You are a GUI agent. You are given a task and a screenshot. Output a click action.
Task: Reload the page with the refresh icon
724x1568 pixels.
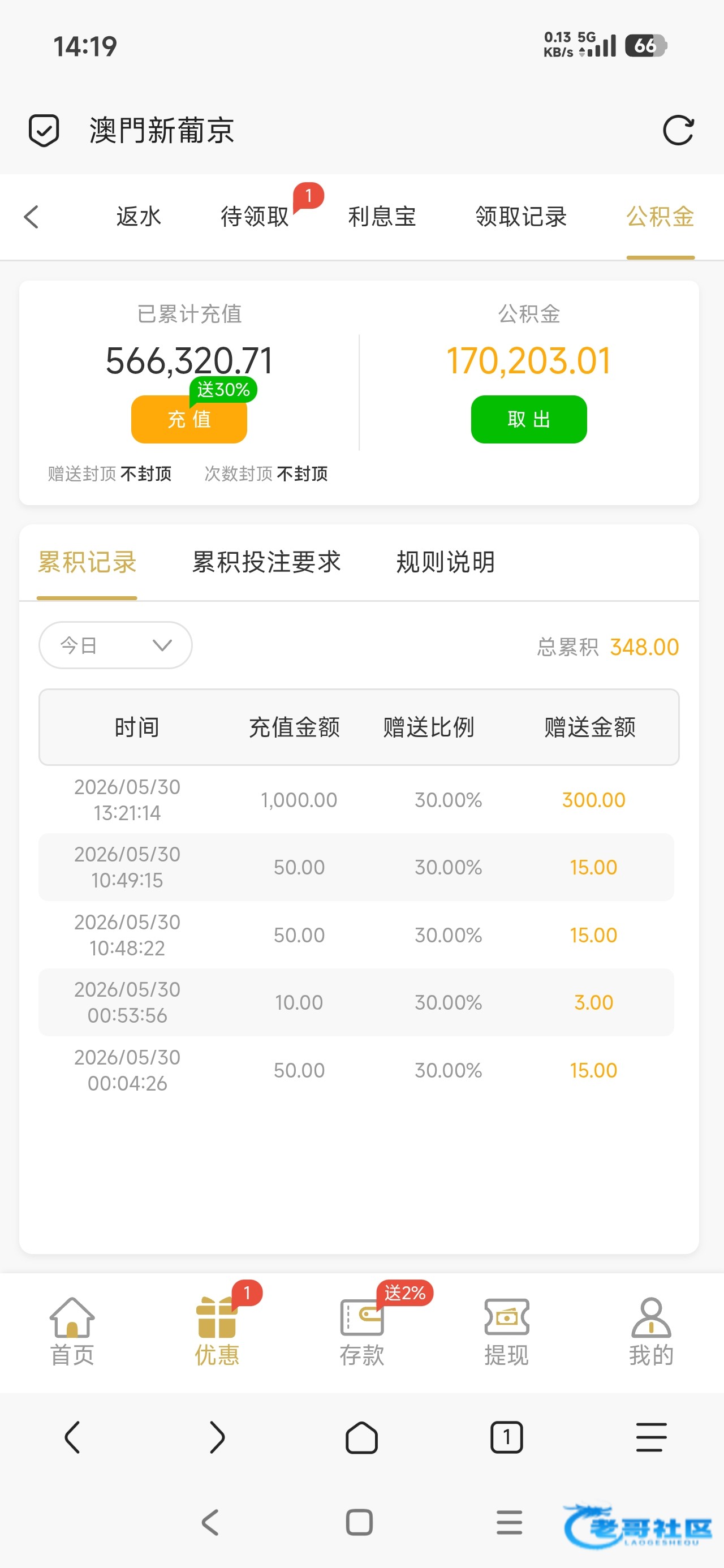(678, 130)
